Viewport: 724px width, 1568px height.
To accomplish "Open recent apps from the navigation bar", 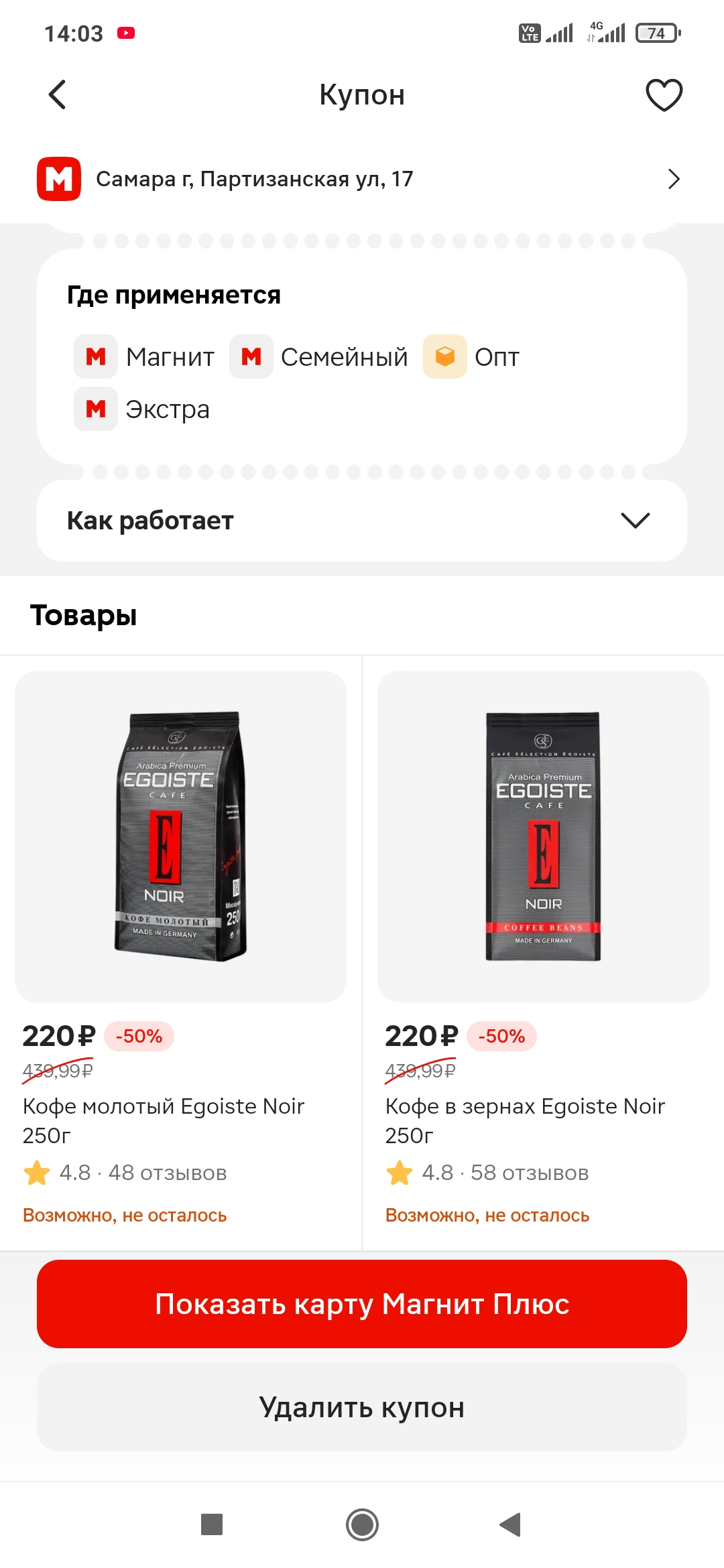I will (212, 1525).
